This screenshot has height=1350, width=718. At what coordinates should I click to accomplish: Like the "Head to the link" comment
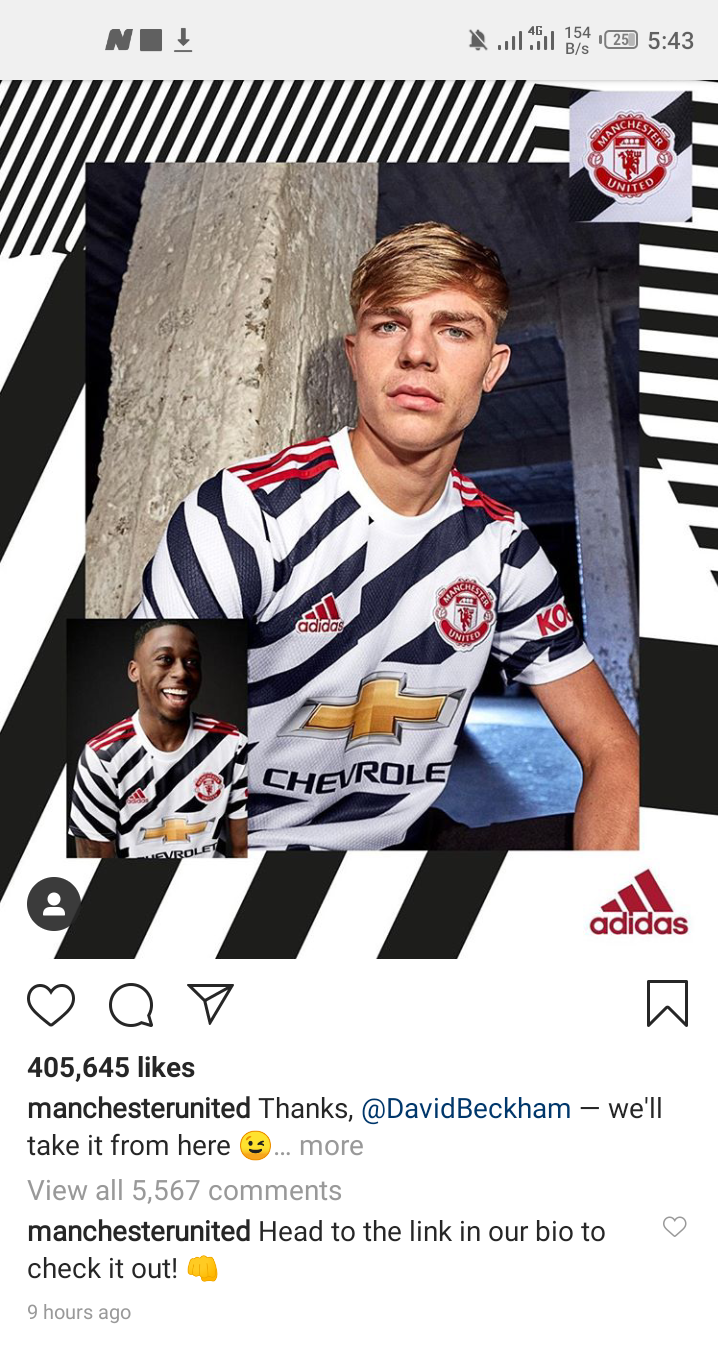[x=675, y=1227]
